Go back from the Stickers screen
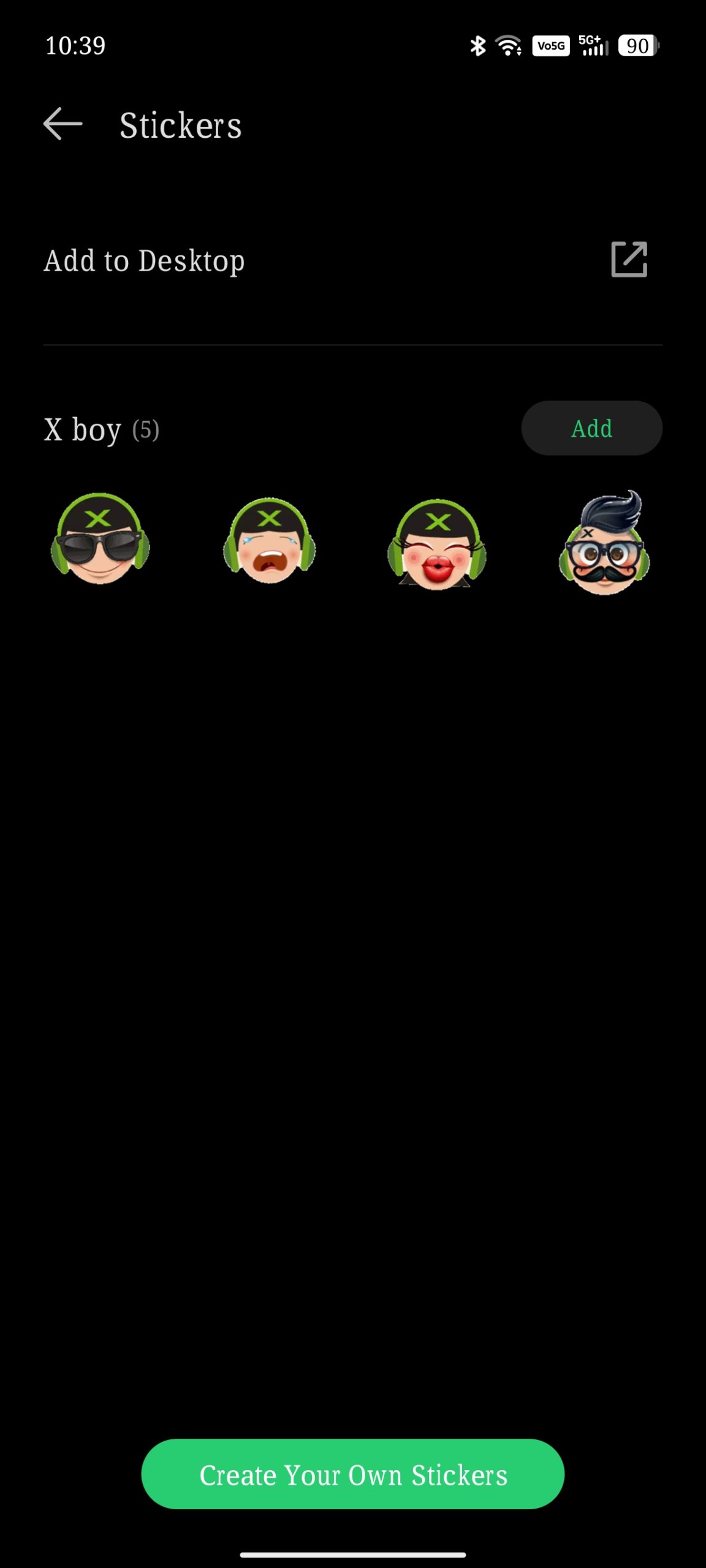 [x=63, y=124]
